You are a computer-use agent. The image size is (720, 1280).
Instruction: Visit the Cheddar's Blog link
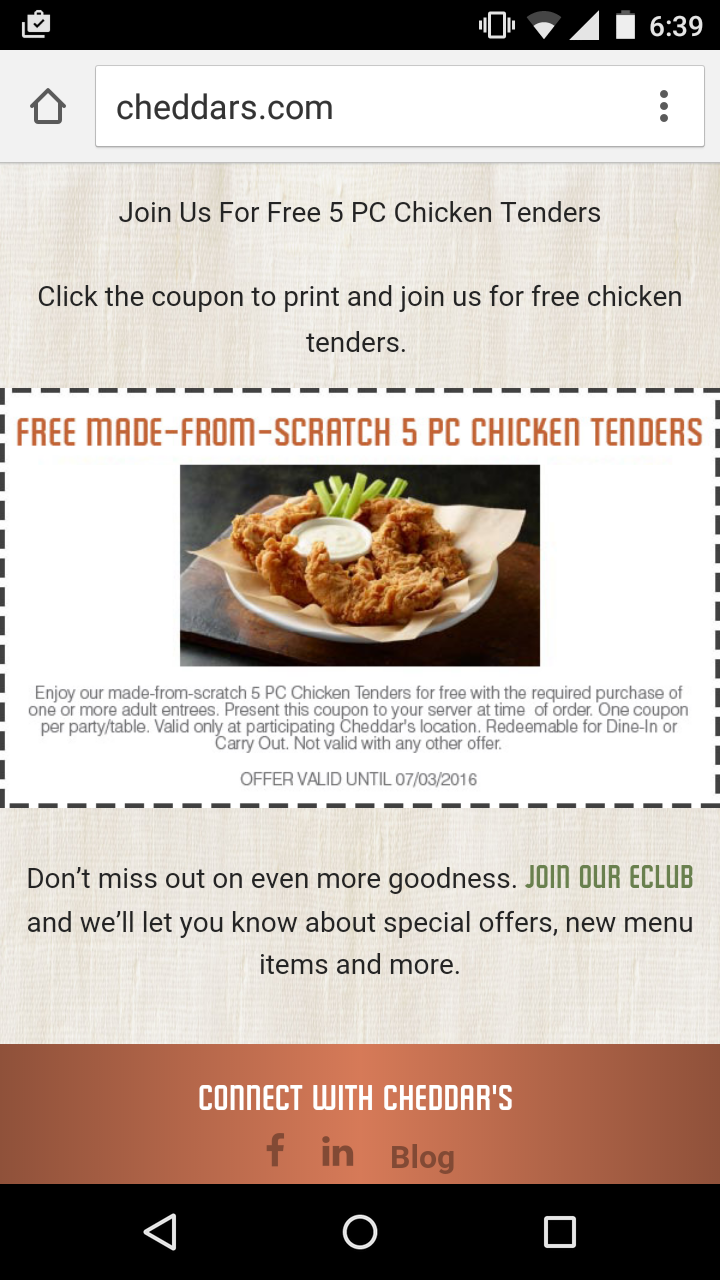pos(422,1157)
